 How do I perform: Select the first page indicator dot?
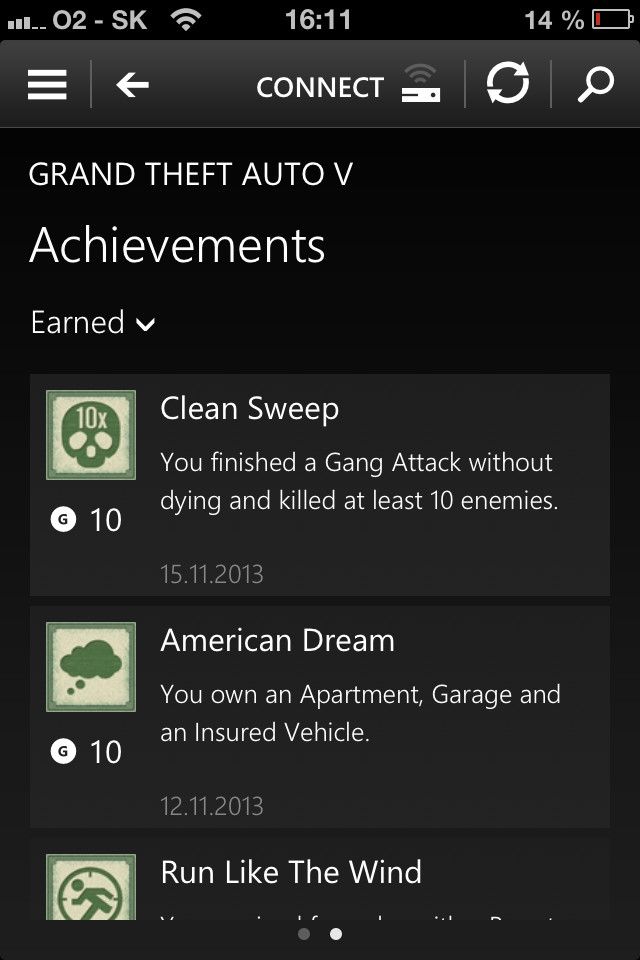pos(304,934)
